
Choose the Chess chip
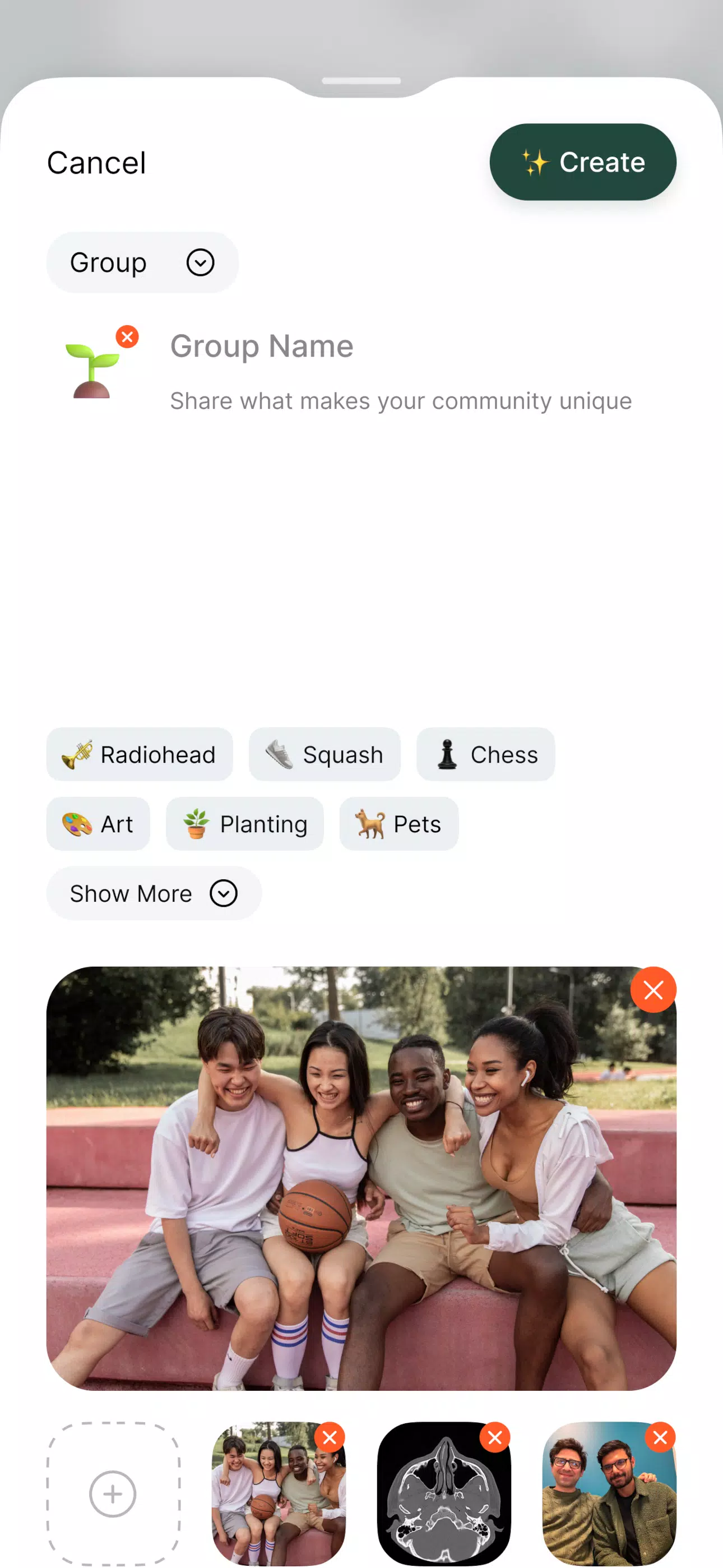click(485, 754)
